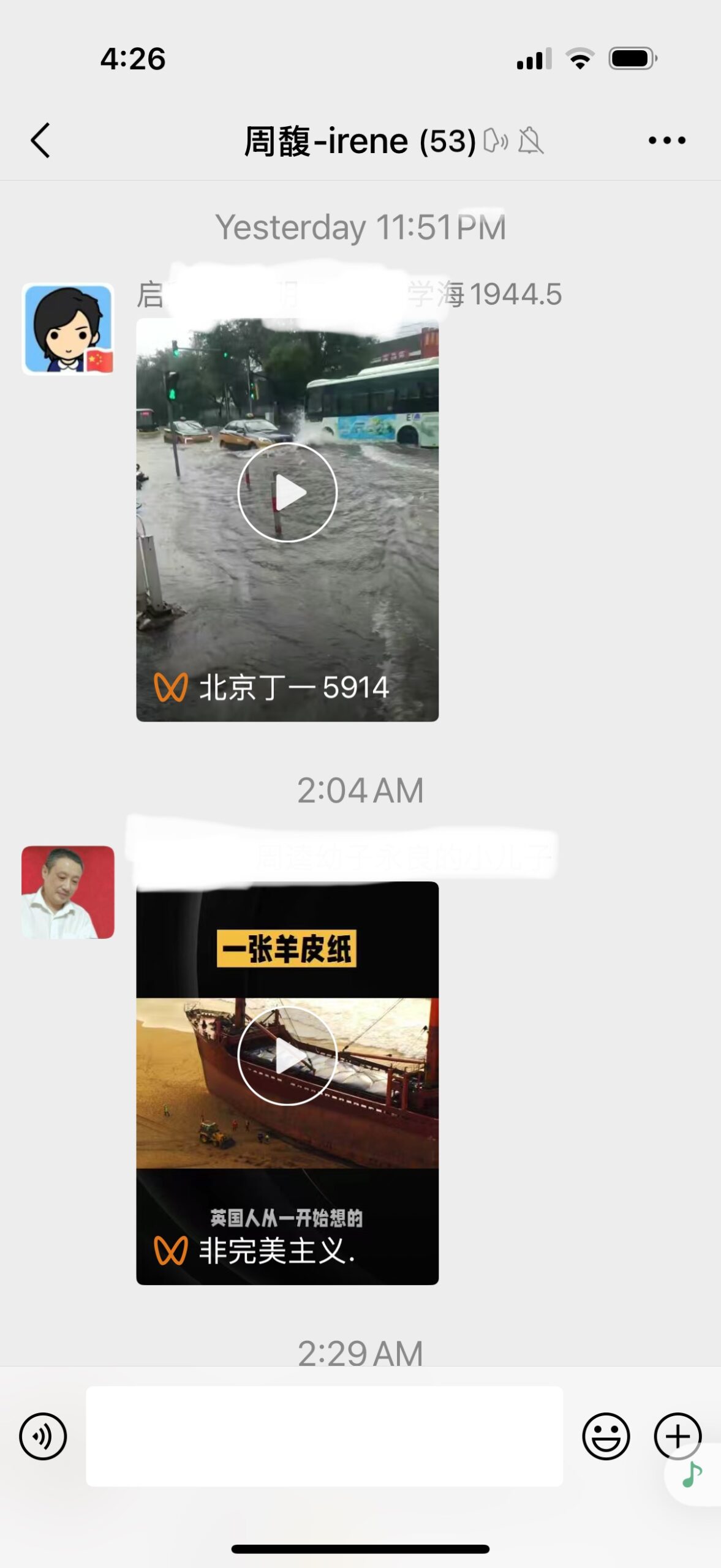Open the chat details overflow menu

coord(666,140)
